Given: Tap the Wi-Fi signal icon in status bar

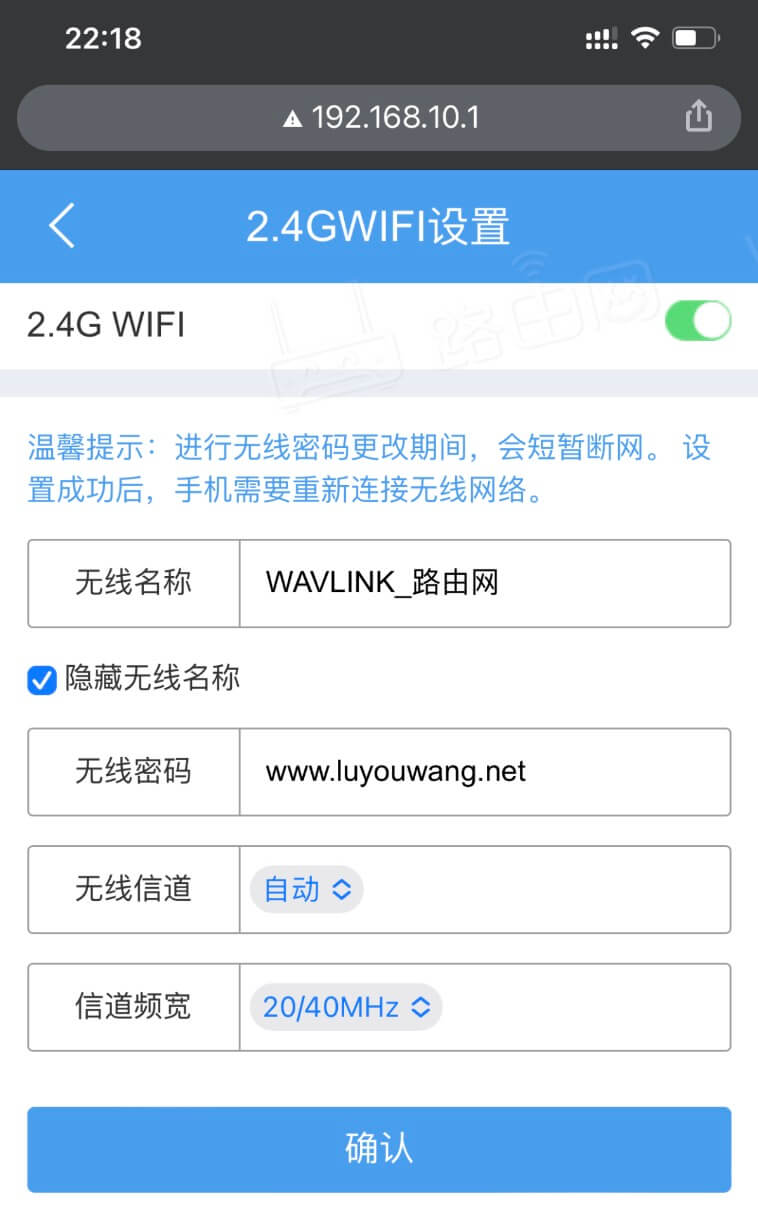Looking at the screenshot, I should [x=645, y=37].
